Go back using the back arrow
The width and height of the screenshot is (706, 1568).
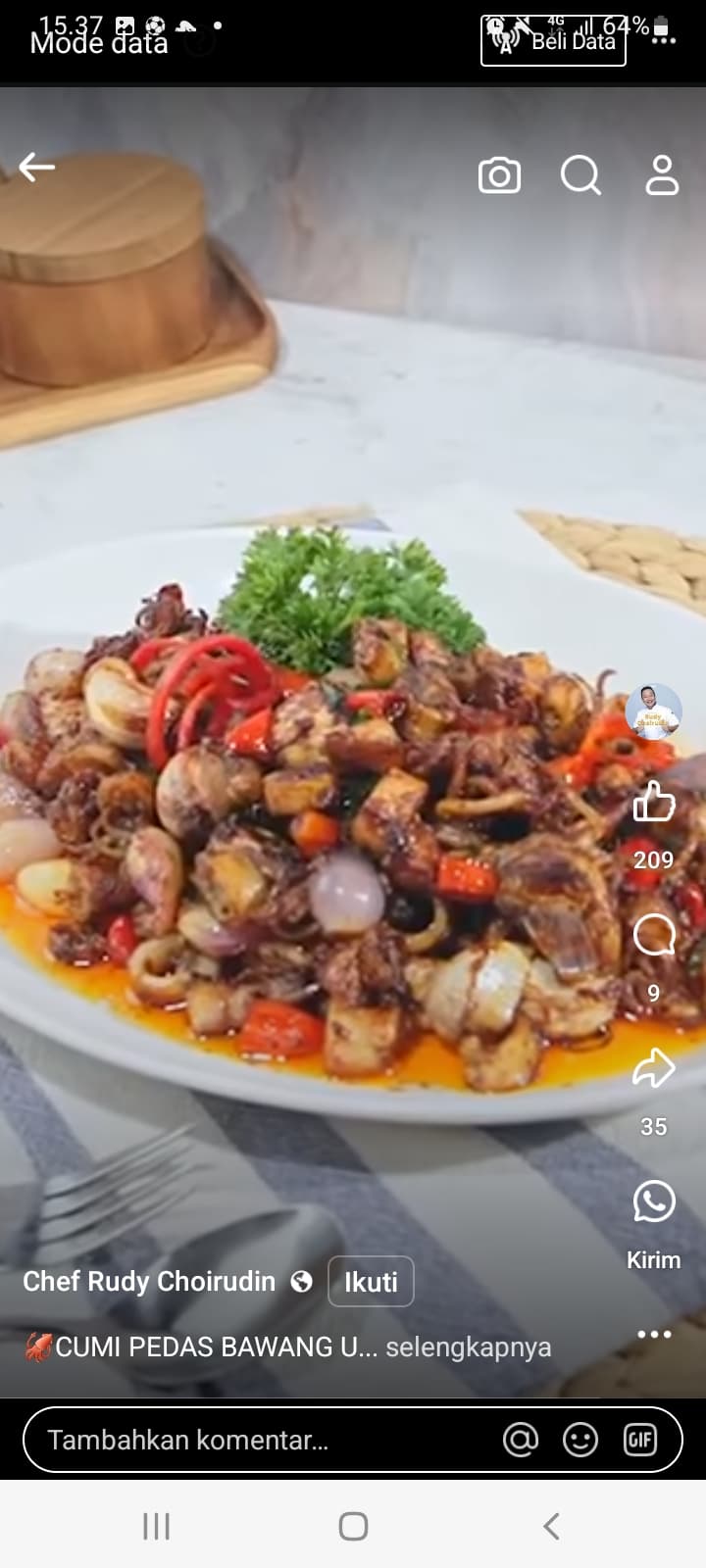36,167
